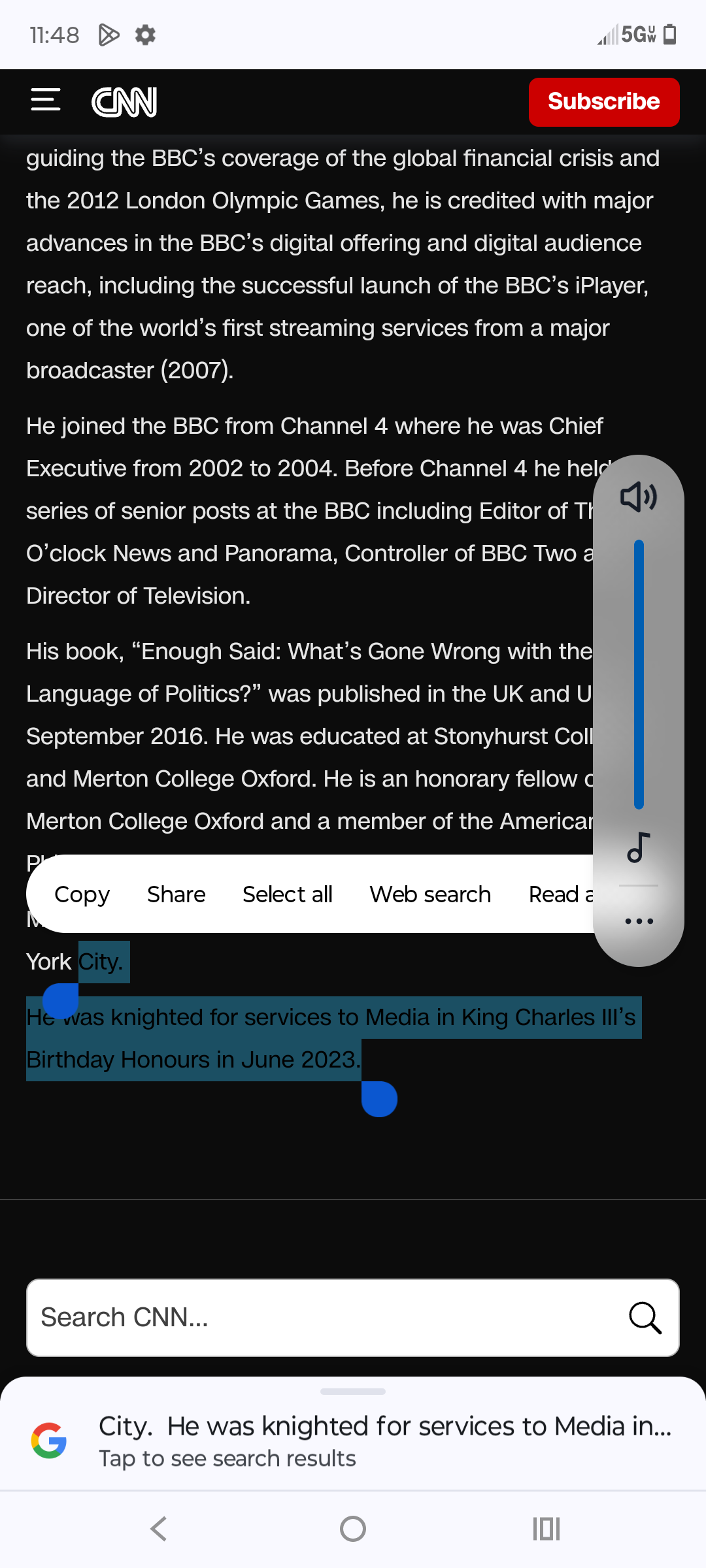Run Web search on selection
706x1568 pixels.
[430, 894]
